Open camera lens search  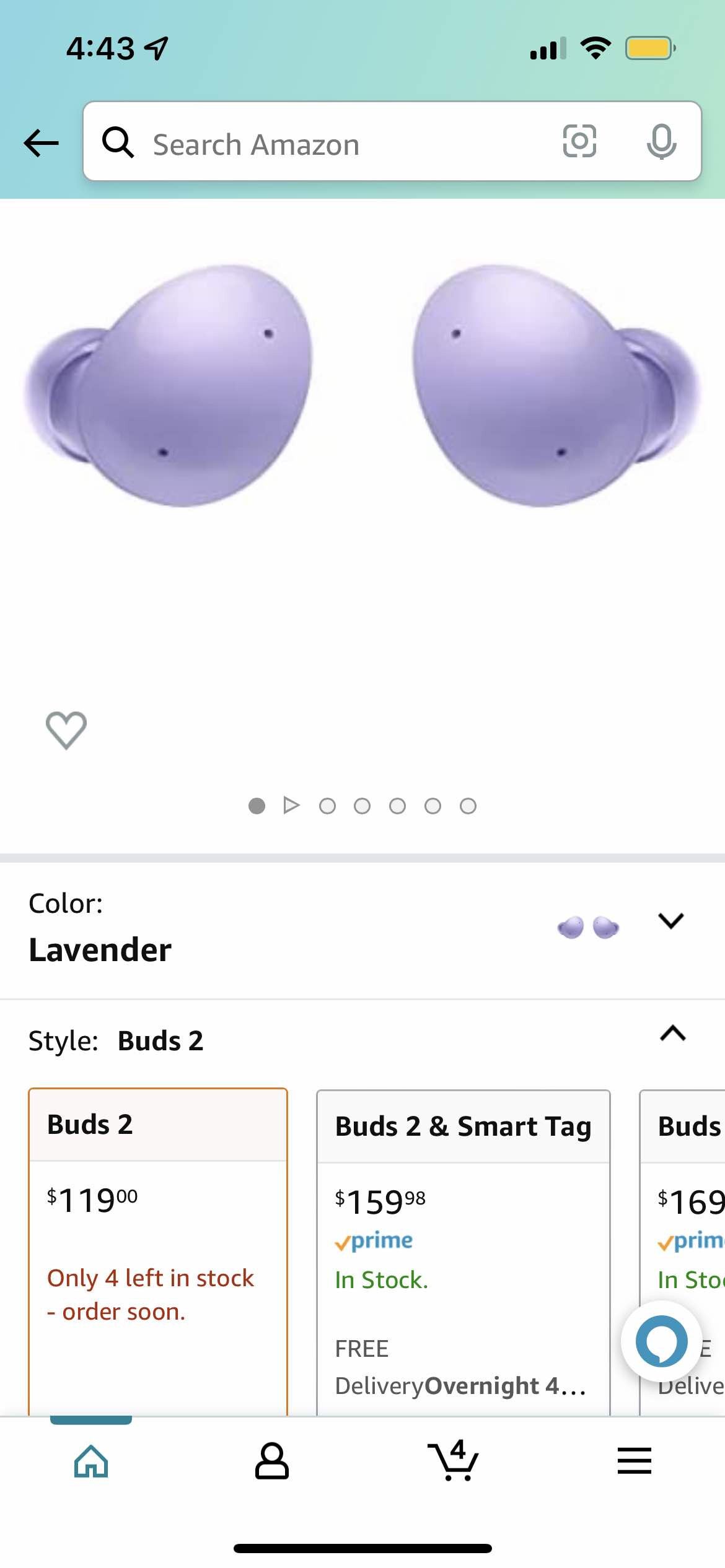pyautogui.click(x=579, y=141)
